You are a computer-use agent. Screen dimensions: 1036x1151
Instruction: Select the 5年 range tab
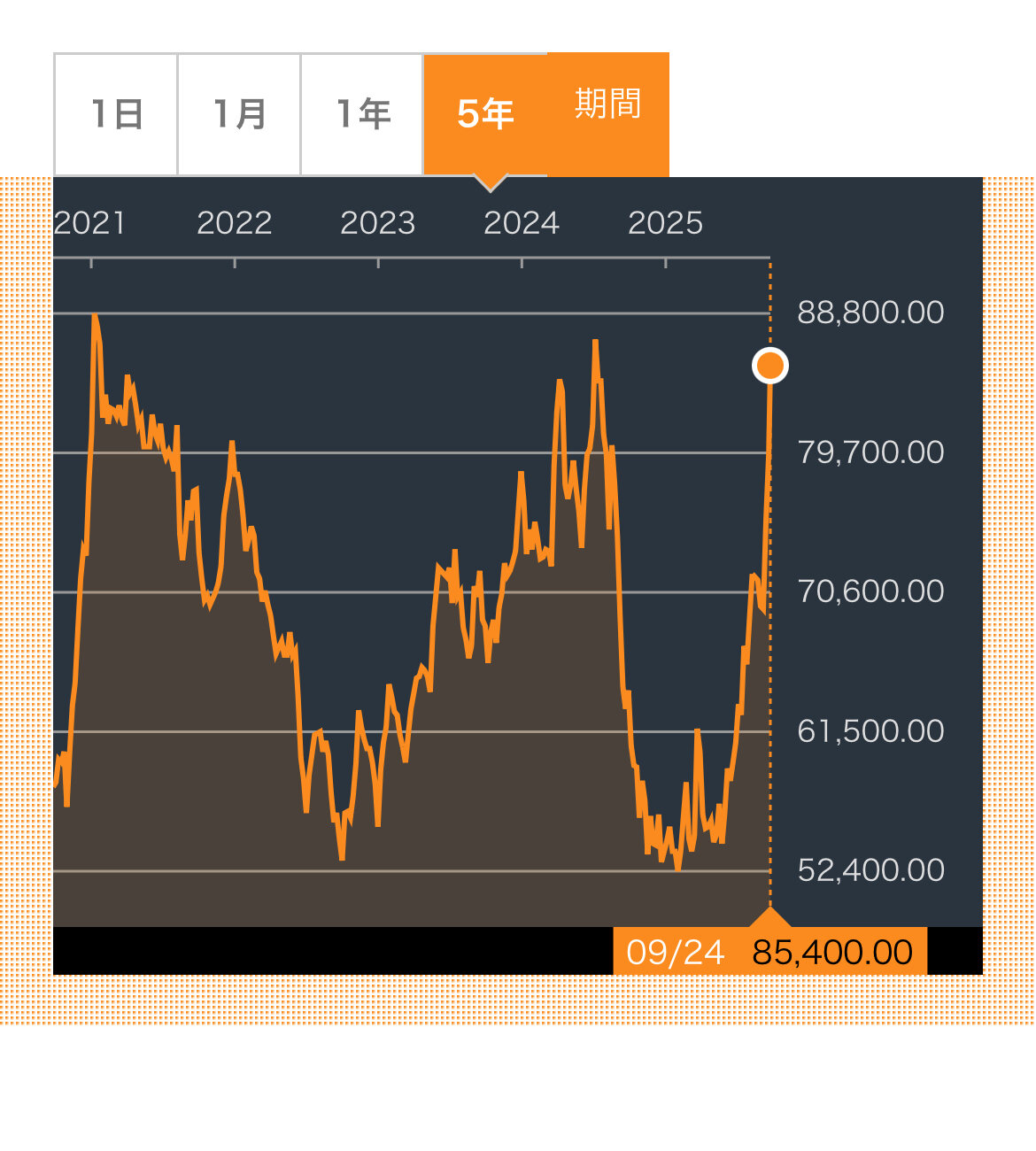(485, 114)
